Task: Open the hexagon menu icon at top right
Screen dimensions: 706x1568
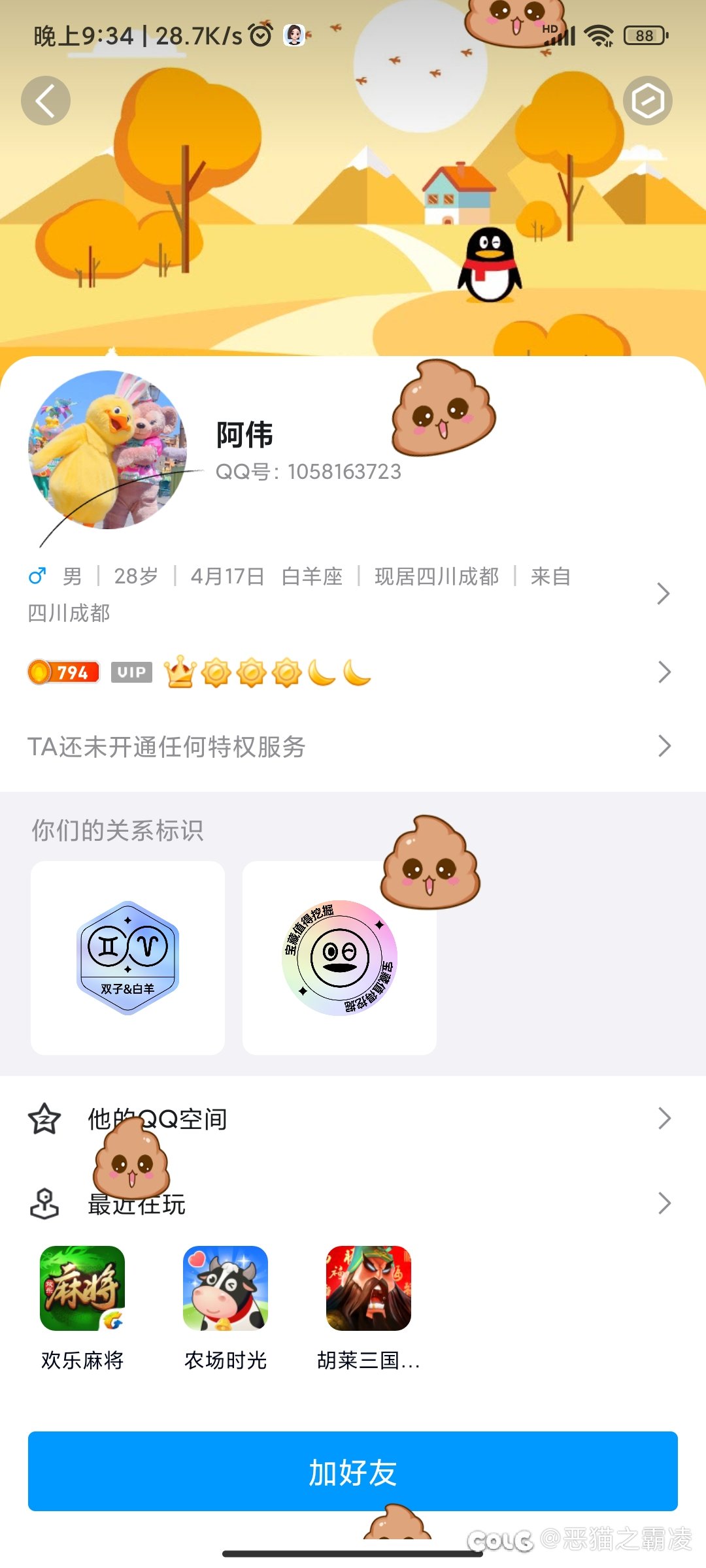Action: [x=648, y=100]
